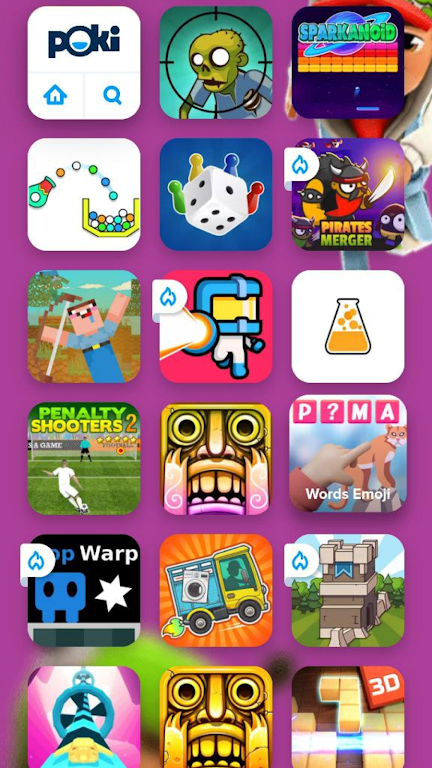Play the Ludo dice game
Screen dimensions: 432x768
click(216, 194)
